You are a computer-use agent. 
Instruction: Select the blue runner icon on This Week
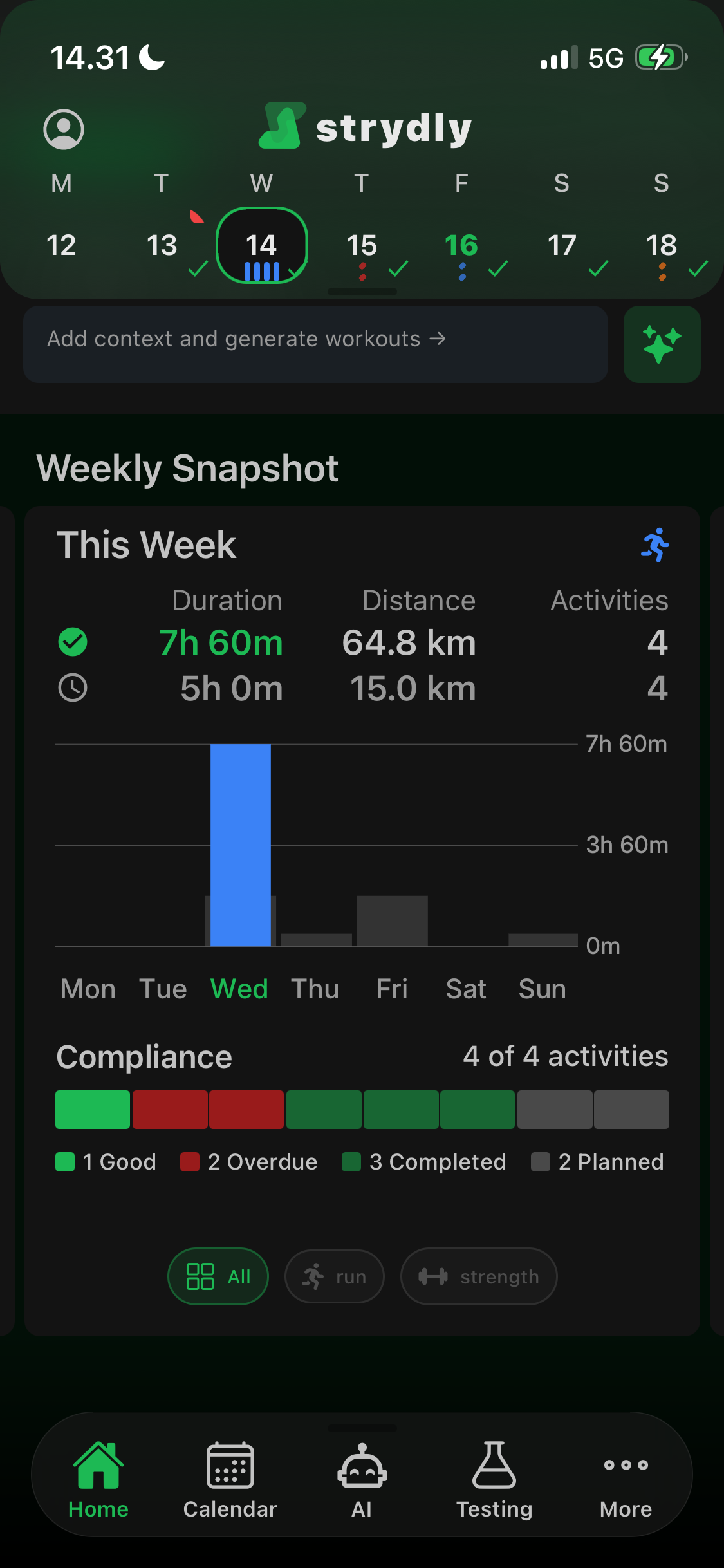(x=656, y=545)
